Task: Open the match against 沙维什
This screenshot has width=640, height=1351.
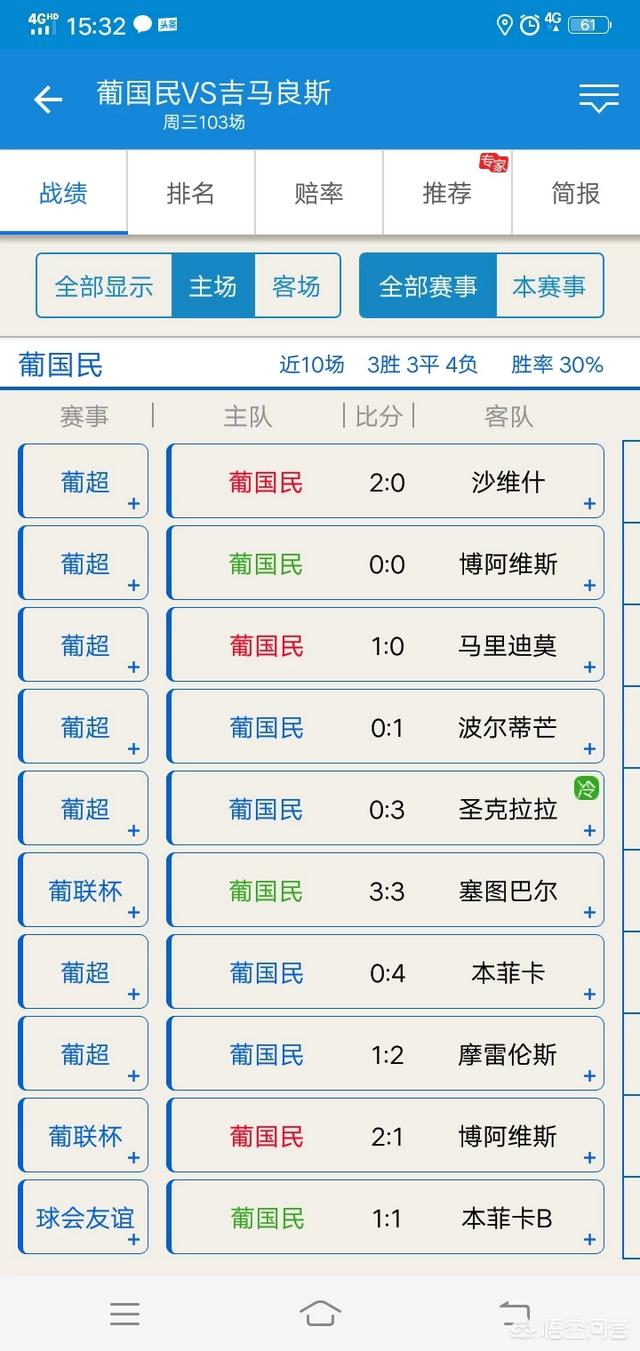Action: pyautogui.click(x=386, y=482)
